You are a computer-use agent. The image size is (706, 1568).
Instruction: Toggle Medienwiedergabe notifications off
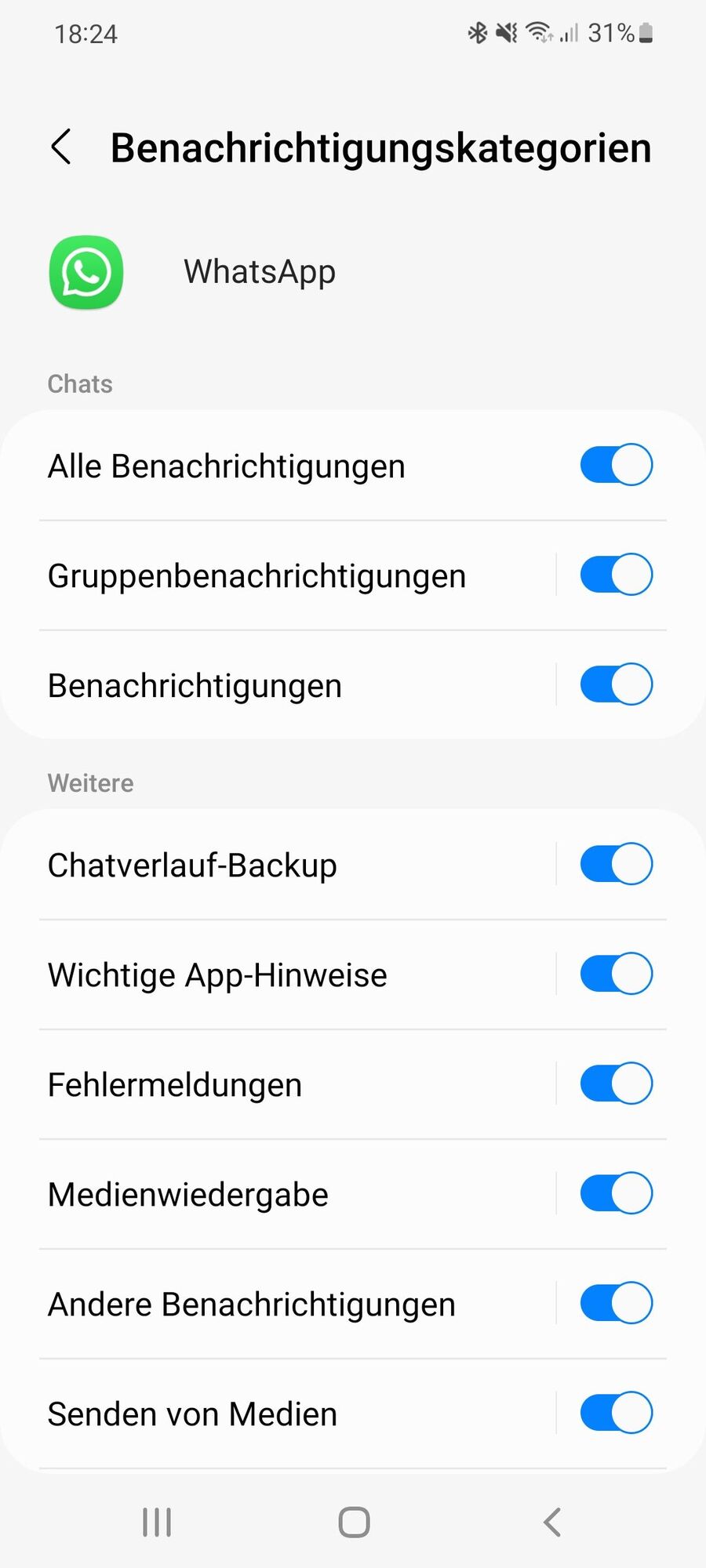[616, 1193]
